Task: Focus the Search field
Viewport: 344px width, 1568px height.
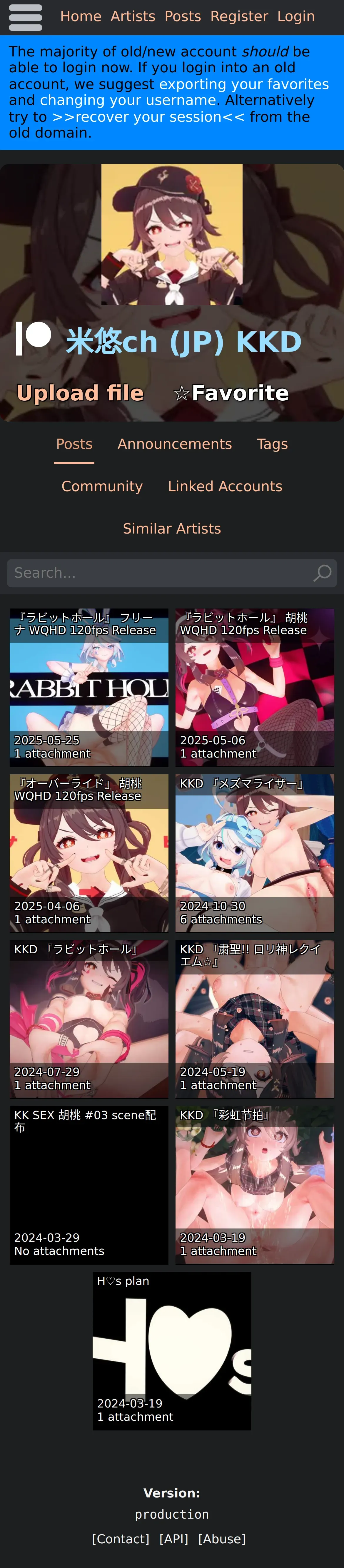Action: (158, 573)
